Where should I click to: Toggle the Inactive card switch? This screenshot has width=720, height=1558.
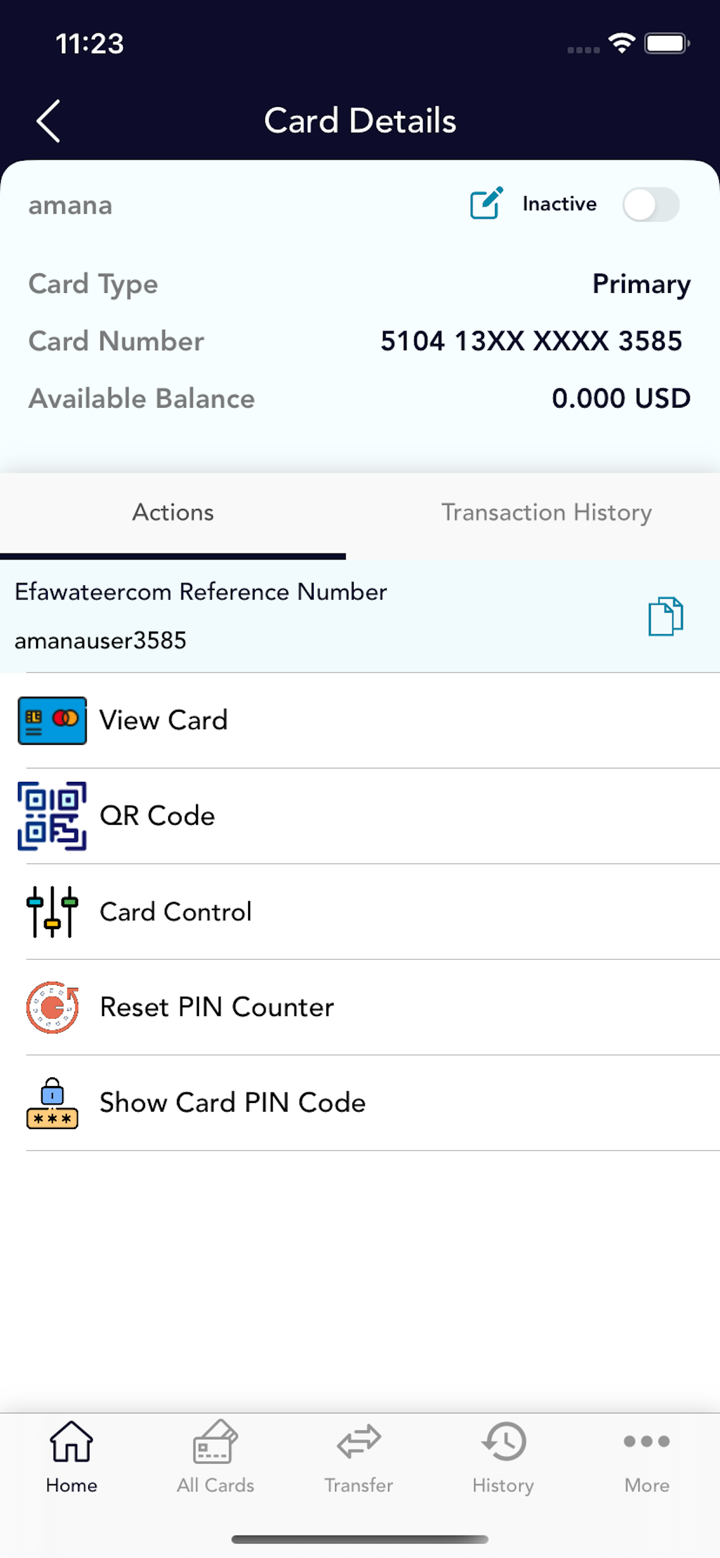click(650, 205)
